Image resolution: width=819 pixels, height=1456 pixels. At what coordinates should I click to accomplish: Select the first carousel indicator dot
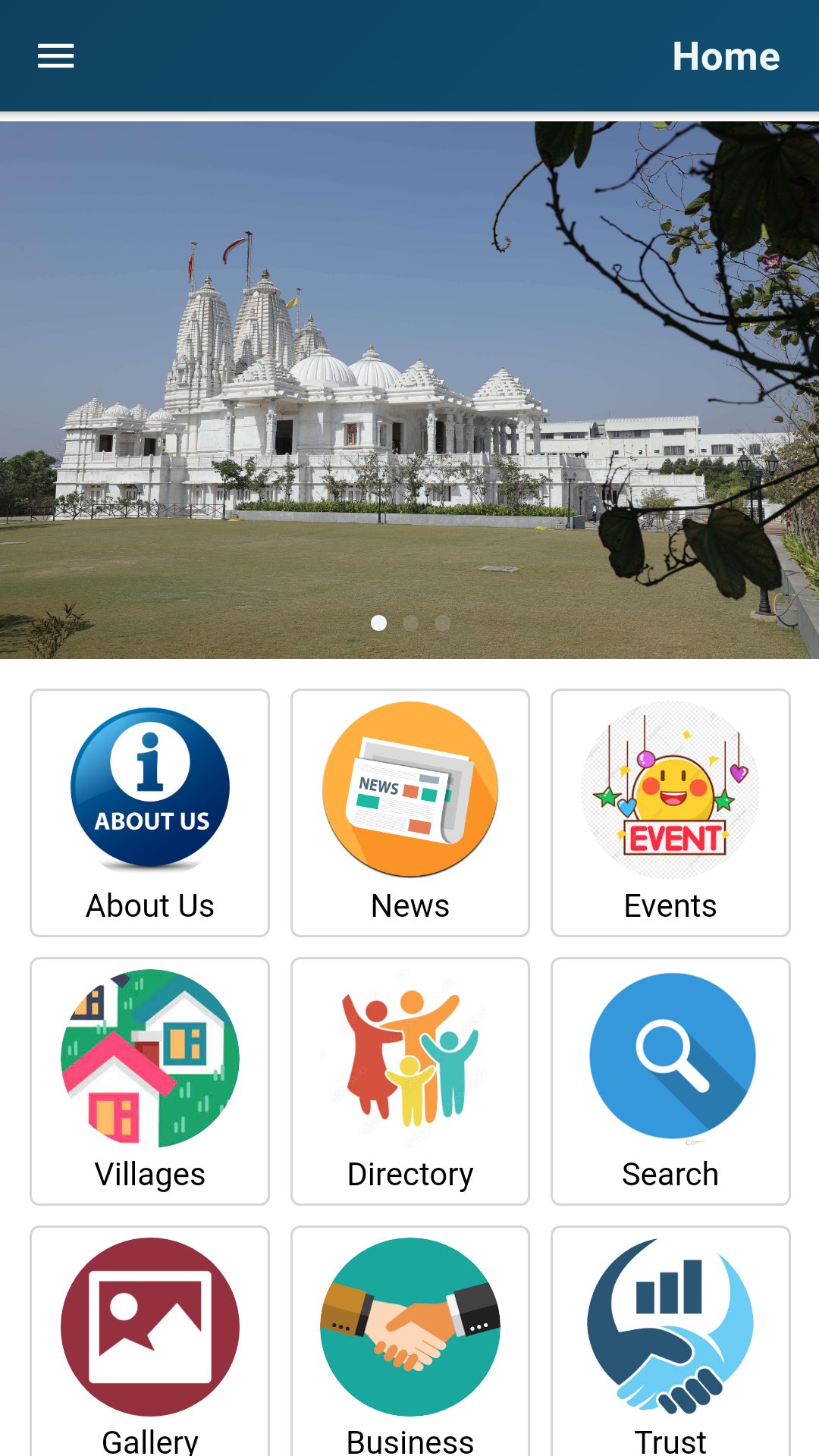379,623
